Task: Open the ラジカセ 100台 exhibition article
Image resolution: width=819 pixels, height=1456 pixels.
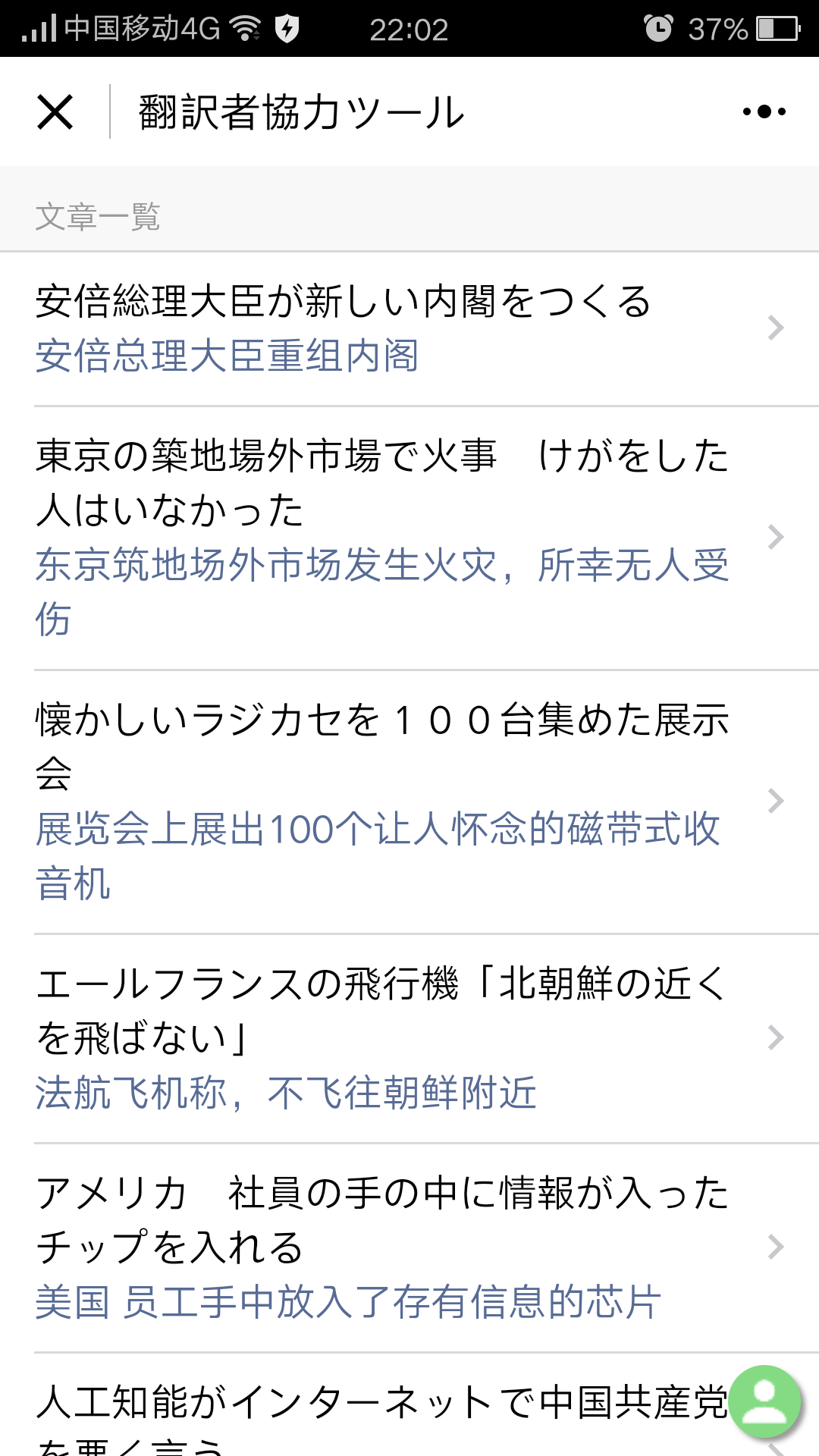Action: (409, 802)
